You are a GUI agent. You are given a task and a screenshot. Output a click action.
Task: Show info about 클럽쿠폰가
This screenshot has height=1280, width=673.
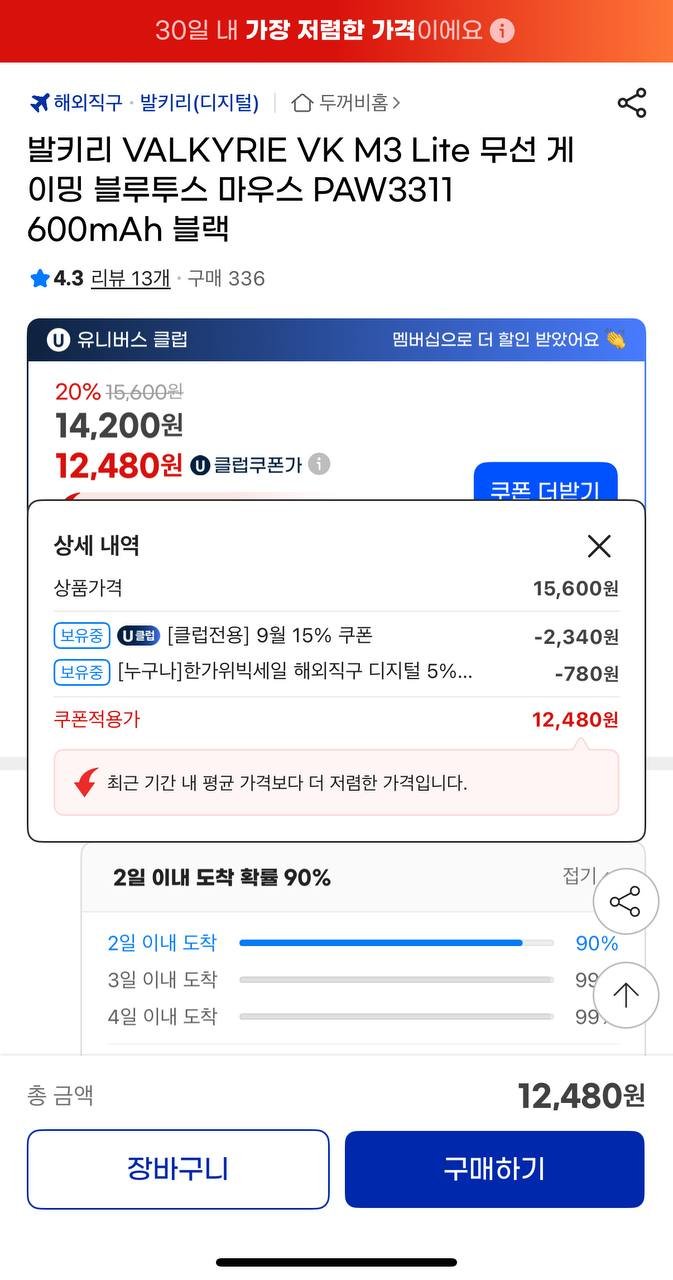pyautogui.click(x=319, y=464)
